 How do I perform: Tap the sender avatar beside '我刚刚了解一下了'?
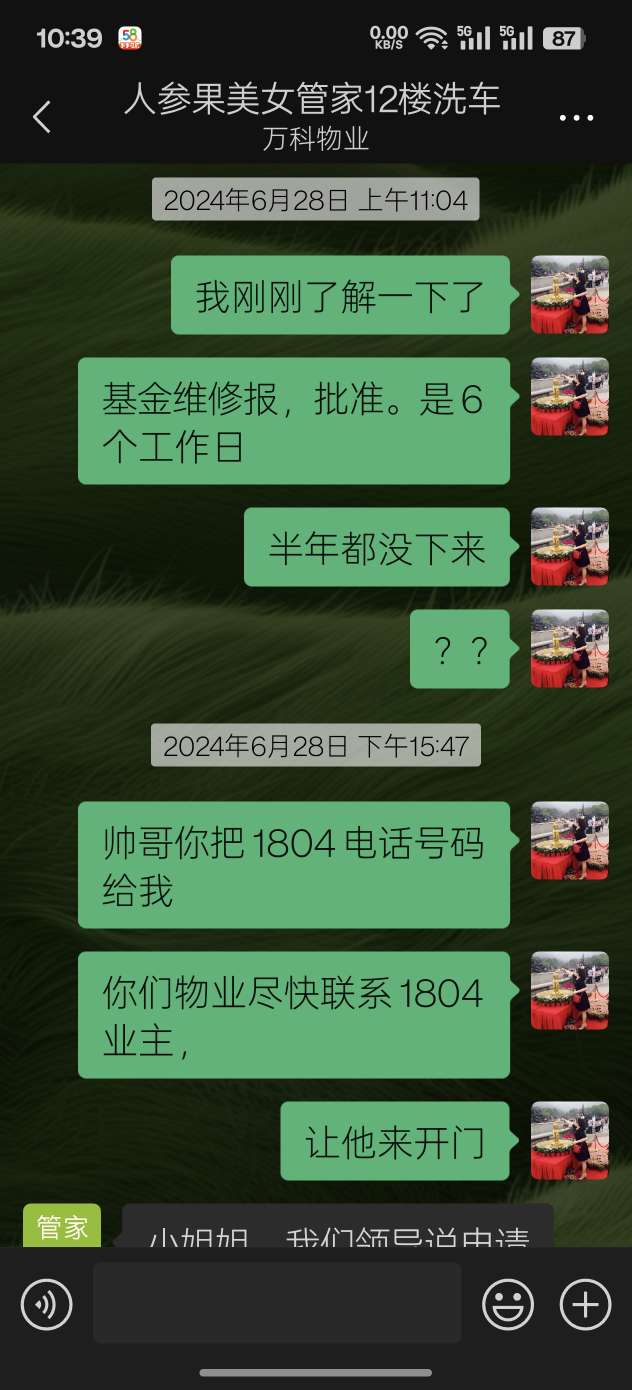coord(569,294)
